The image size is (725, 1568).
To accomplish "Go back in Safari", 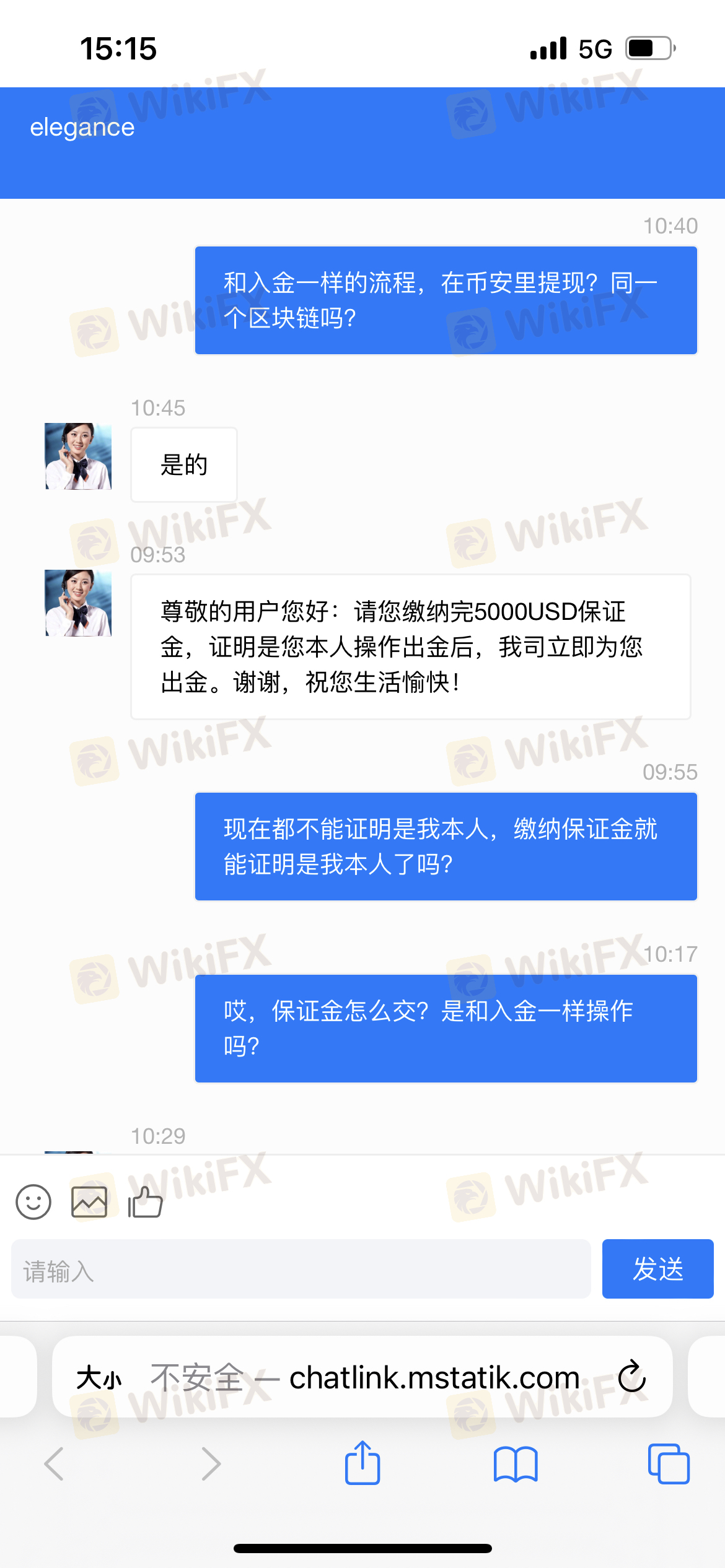I will coord(55,1464).
